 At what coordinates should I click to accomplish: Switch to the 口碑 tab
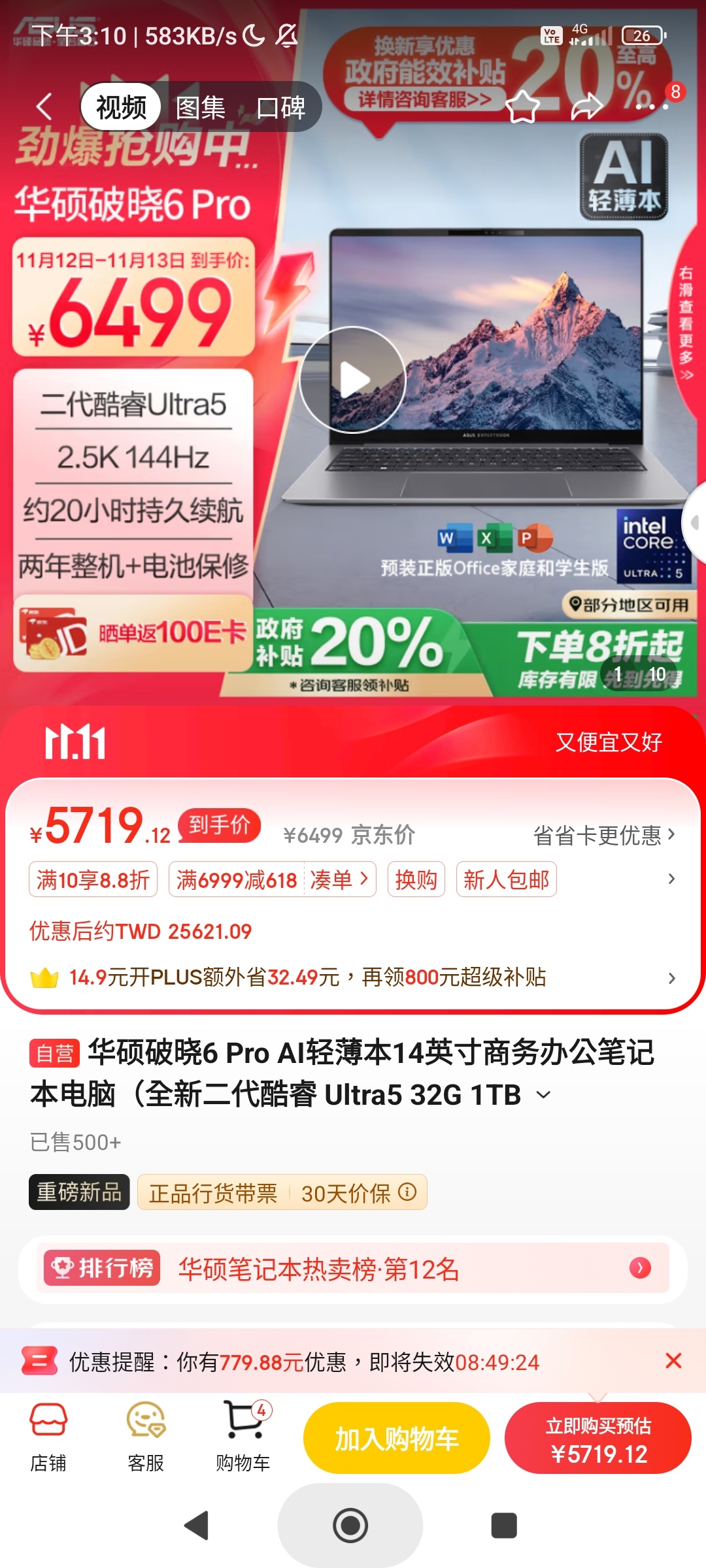(280, 108)
